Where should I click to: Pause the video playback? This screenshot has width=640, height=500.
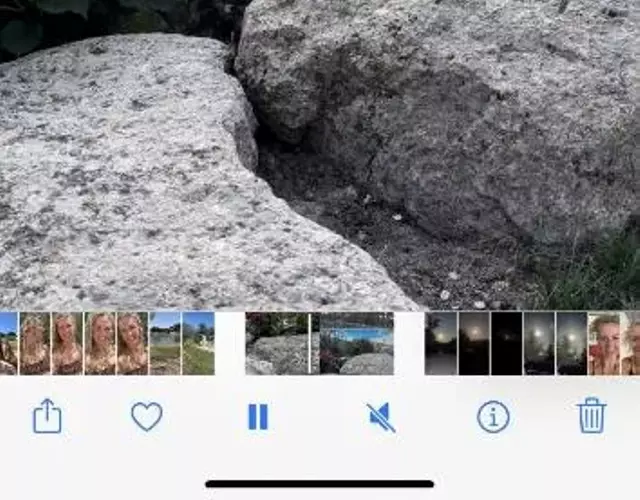pyautogui.click(x=258, y=416)
